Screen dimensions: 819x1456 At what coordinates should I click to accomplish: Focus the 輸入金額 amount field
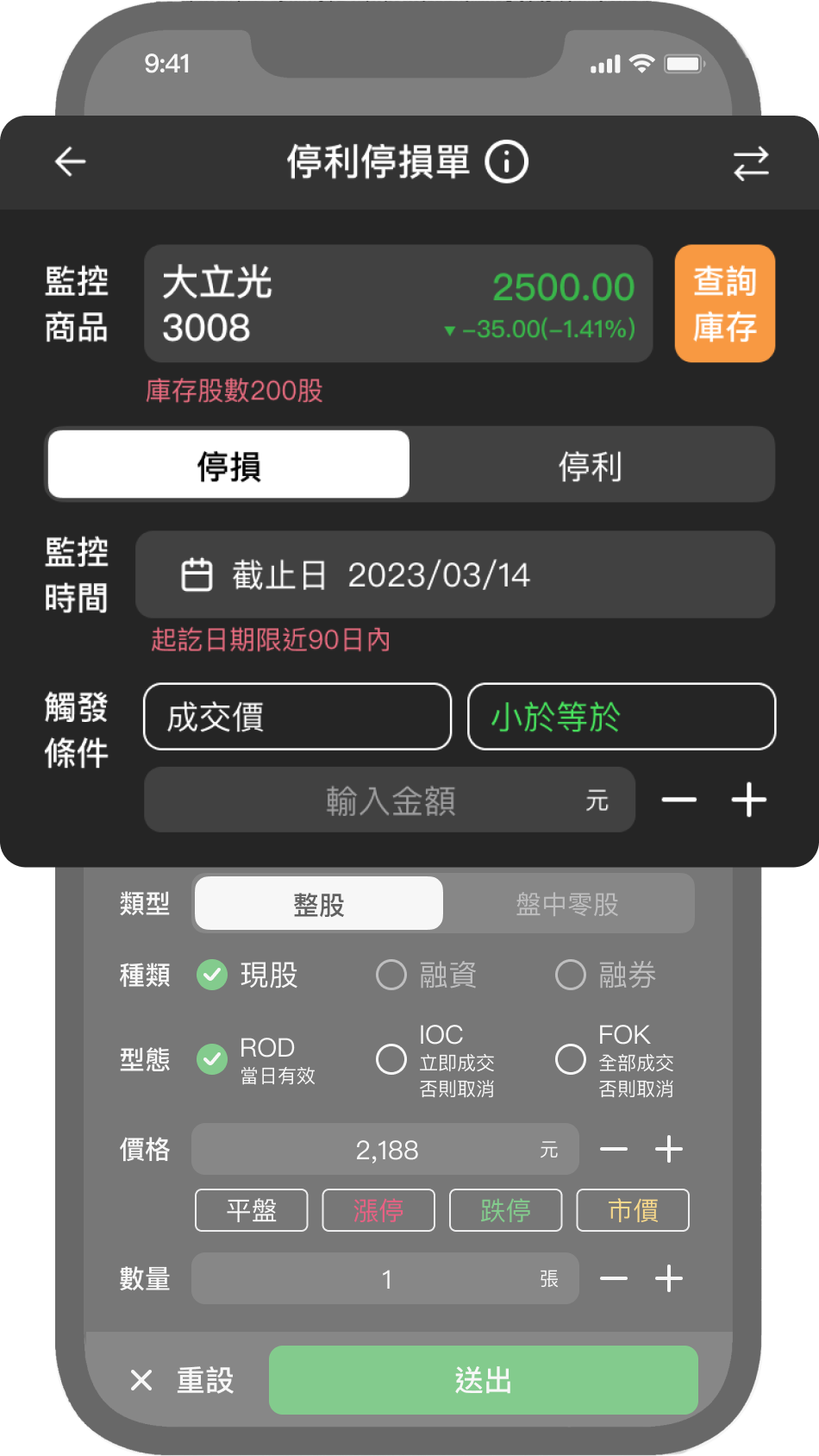pyautogui.click(x=390, y=800)
